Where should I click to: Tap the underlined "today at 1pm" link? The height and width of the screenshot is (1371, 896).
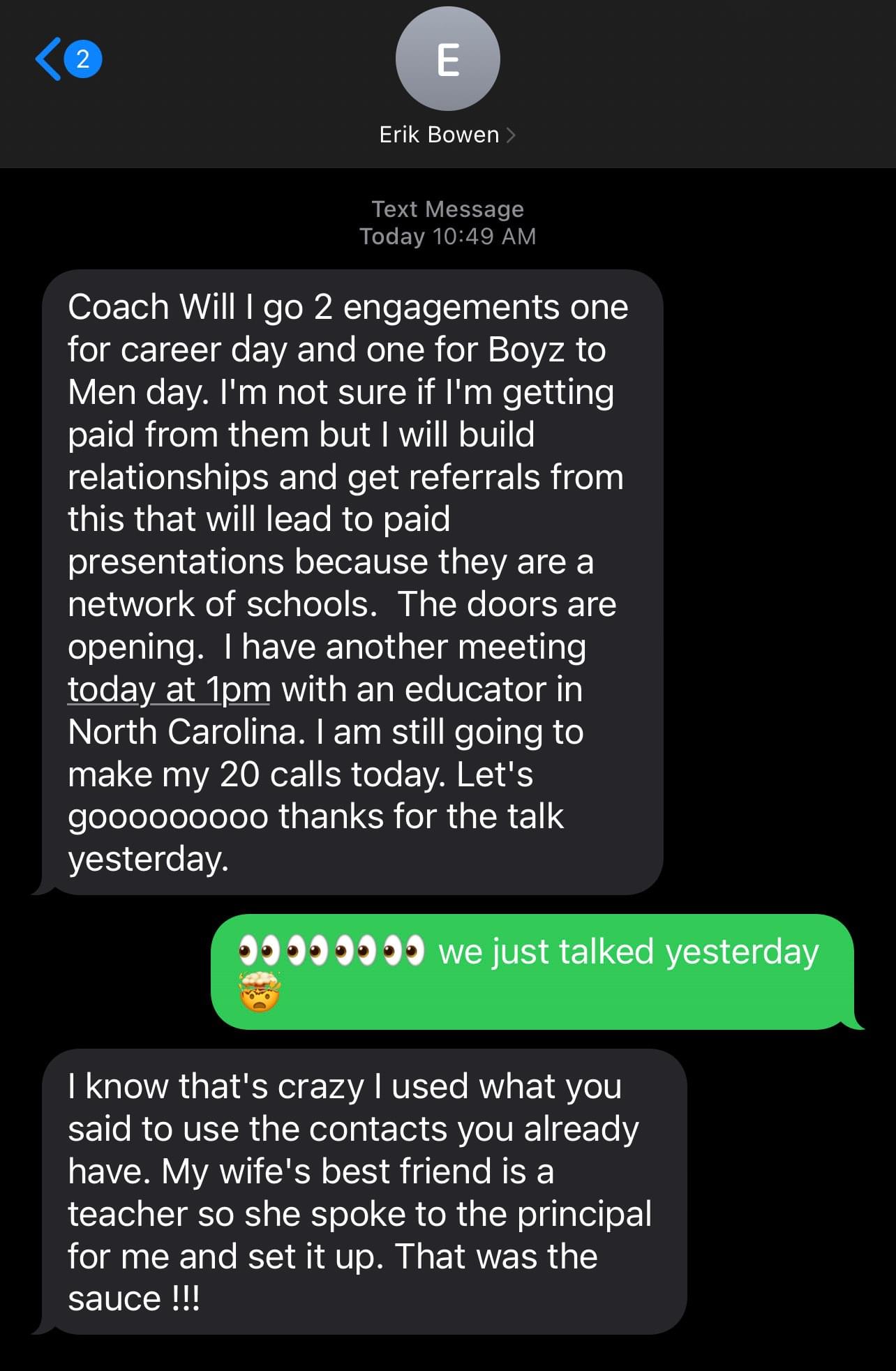coord(169,690)
